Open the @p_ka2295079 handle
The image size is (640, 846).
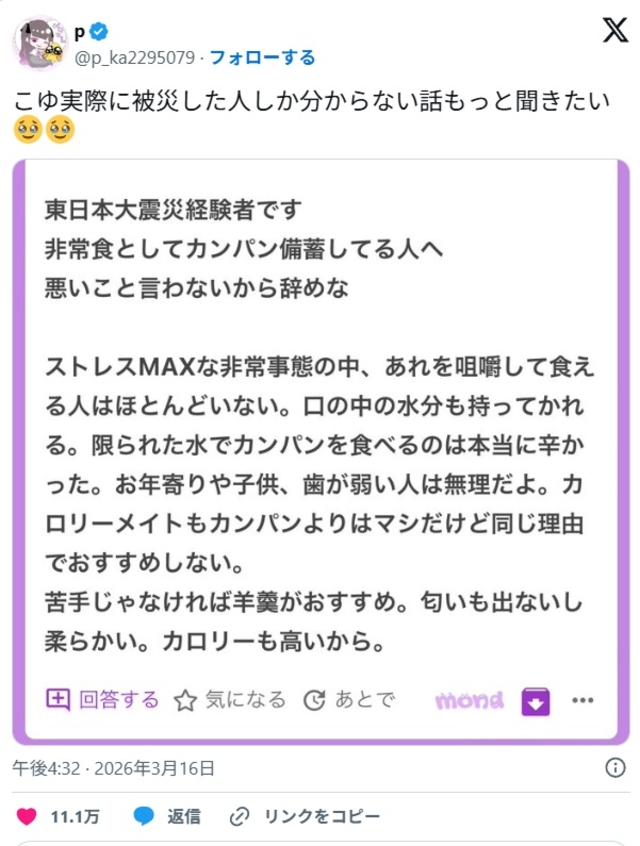[x=134, y=57]
